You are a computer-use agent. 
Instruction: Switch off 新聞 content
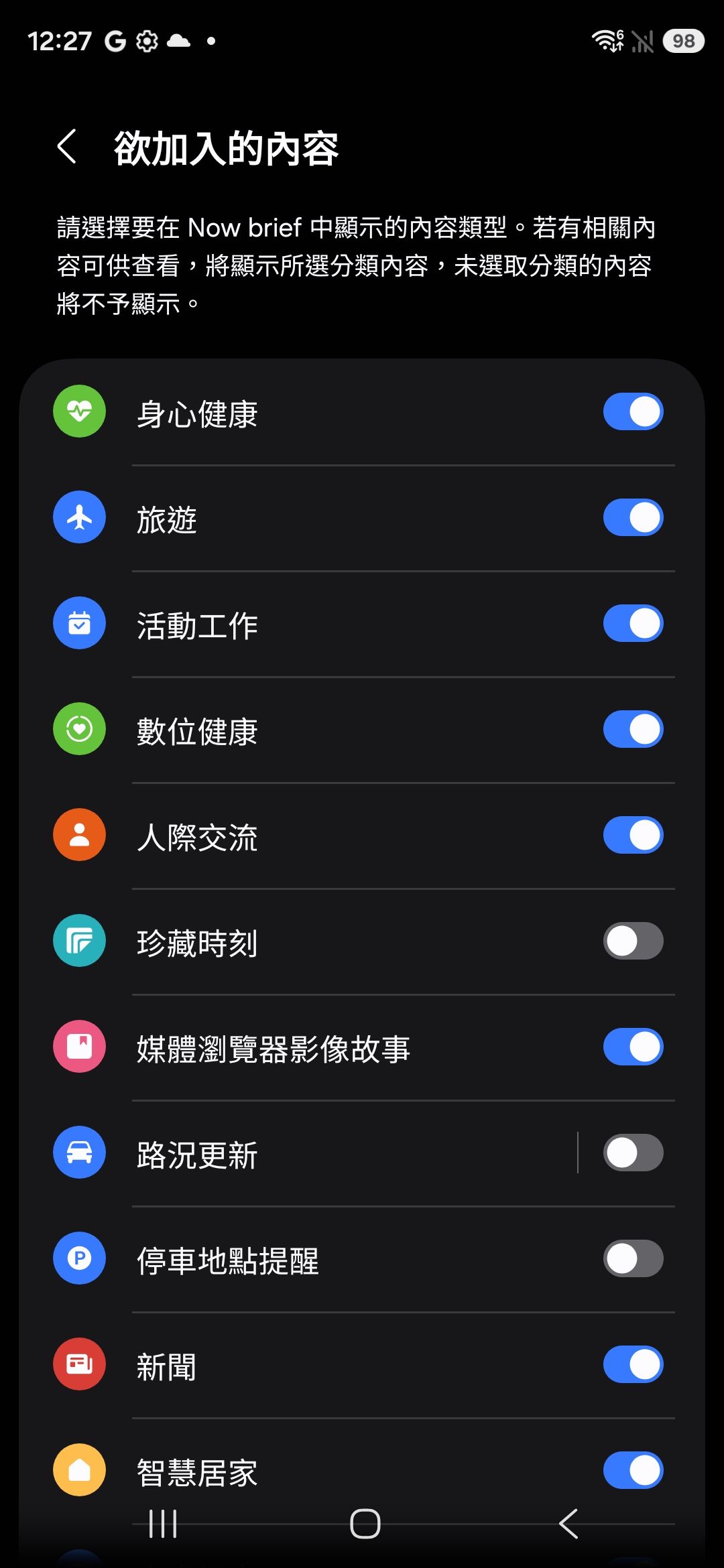633,1364
